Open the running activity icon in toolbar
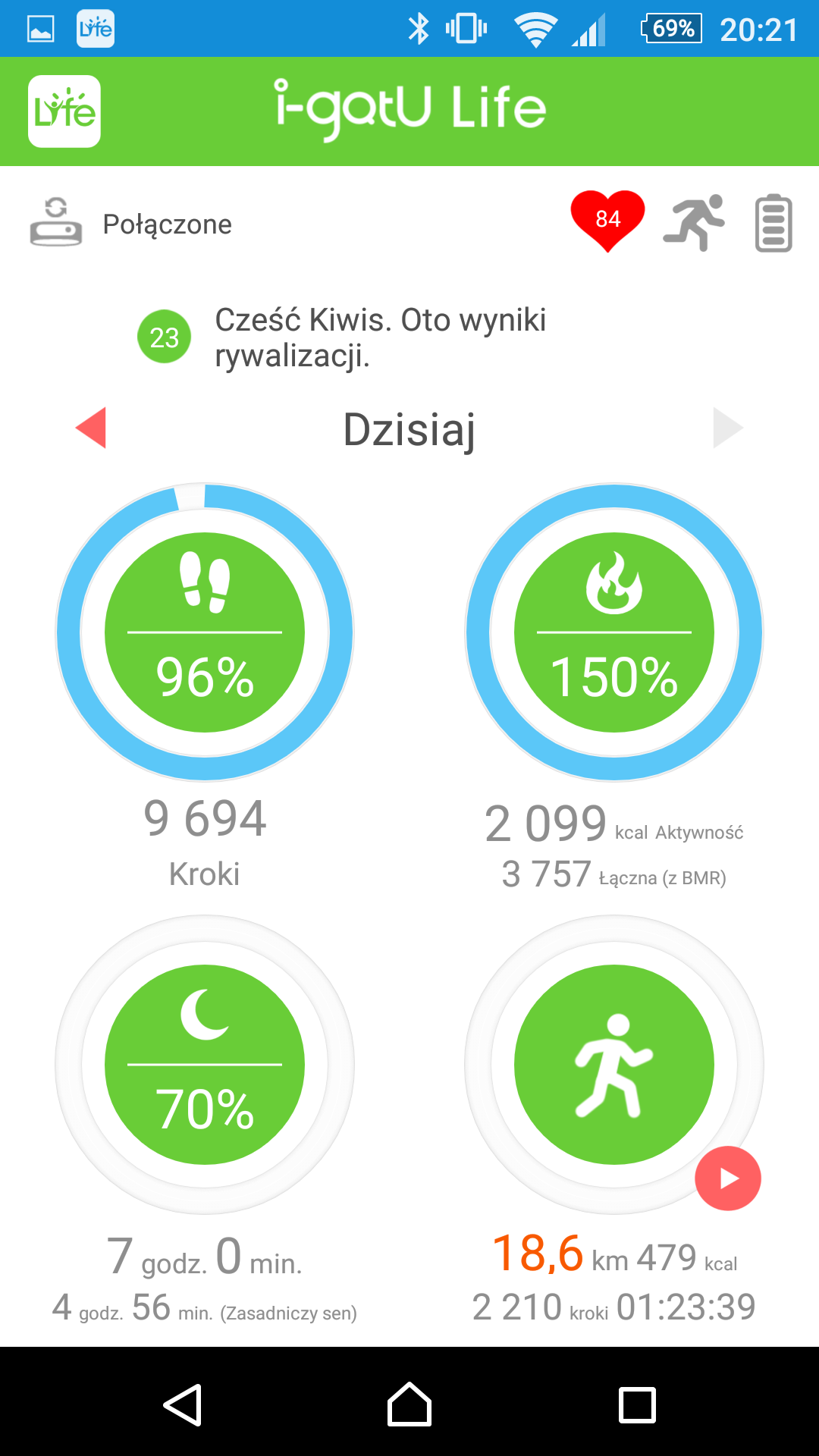Viewport: 819px width, 1456px height. pyautogui.click(x=694, y=222)
